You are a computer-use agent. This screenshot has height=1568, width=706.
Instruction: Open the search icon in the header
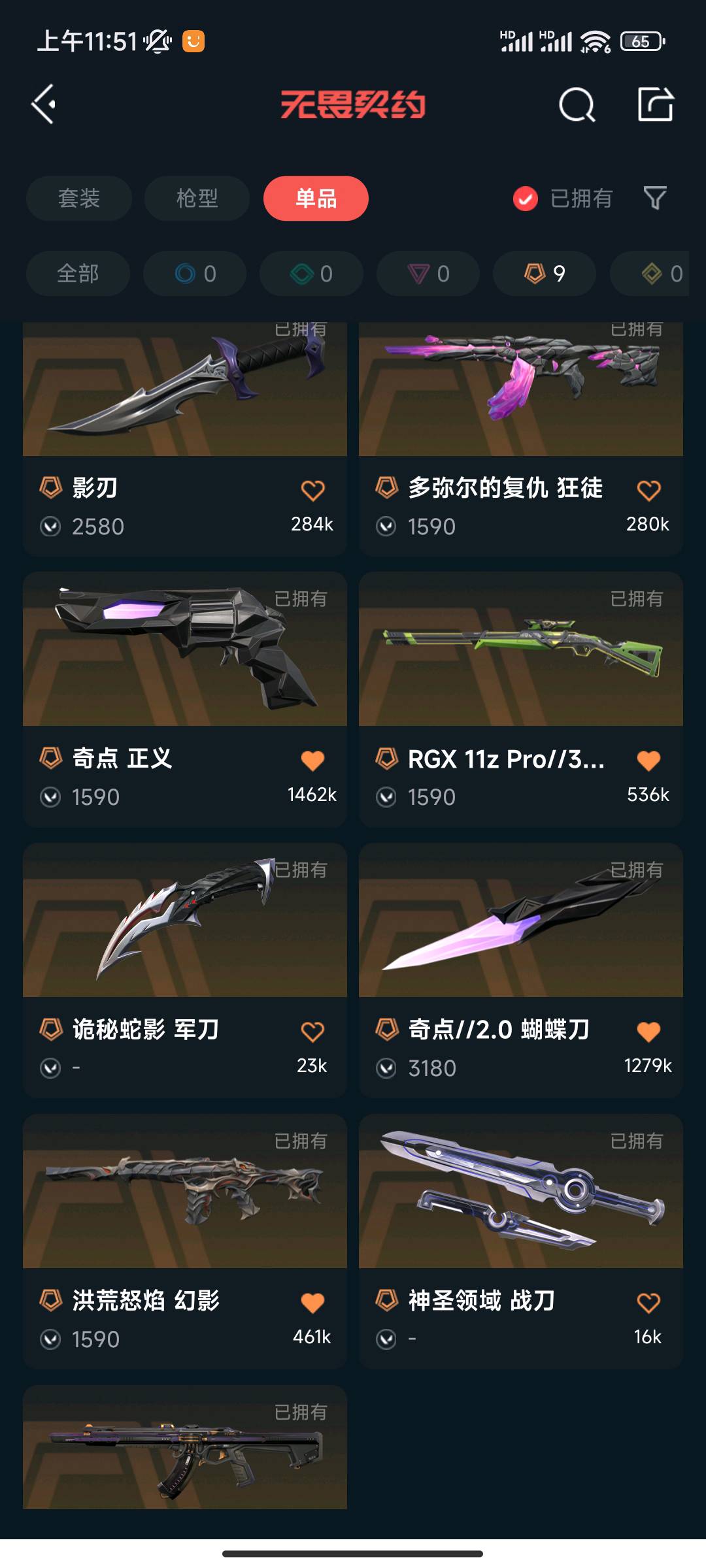click(x=577, y=105)
